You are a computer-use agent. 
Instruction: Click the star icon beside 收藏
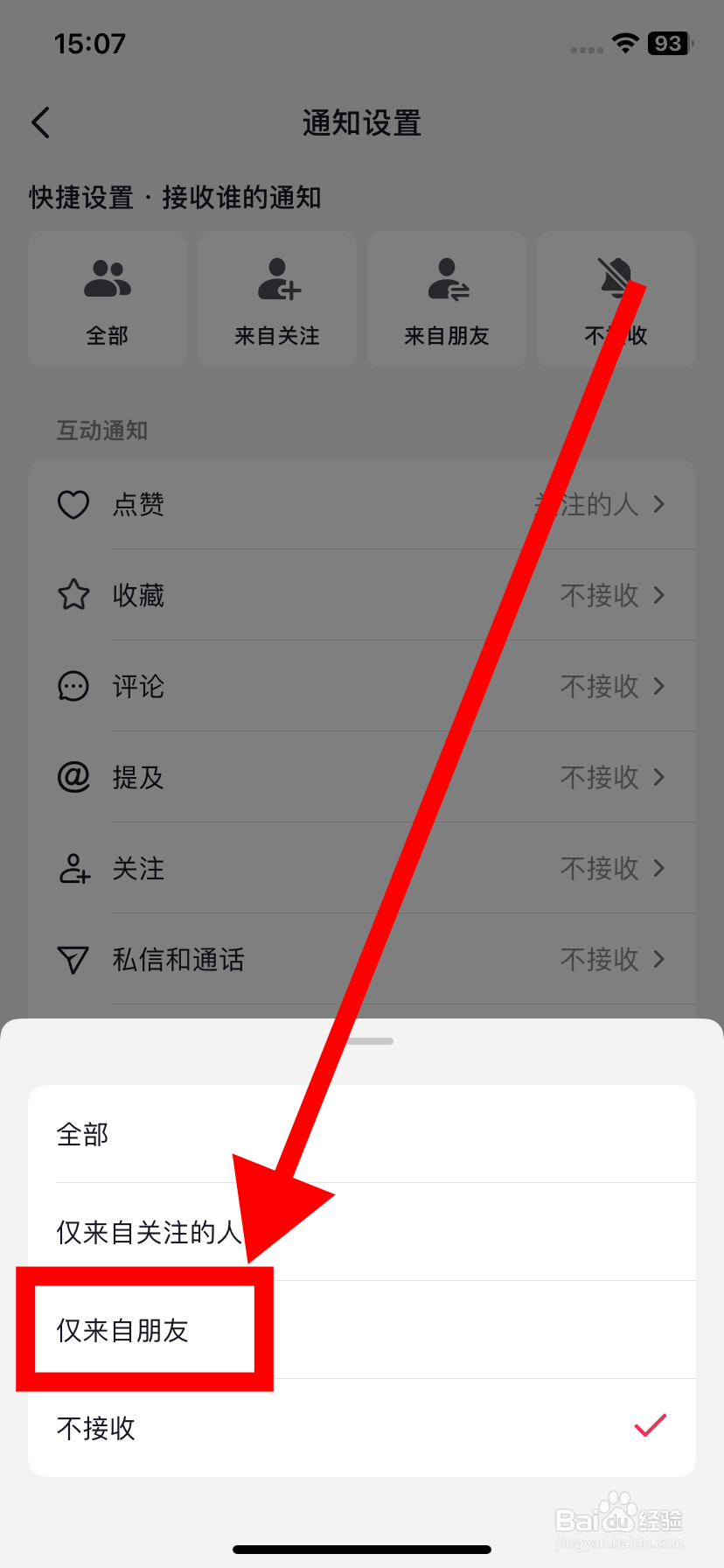tap(73, 595)
